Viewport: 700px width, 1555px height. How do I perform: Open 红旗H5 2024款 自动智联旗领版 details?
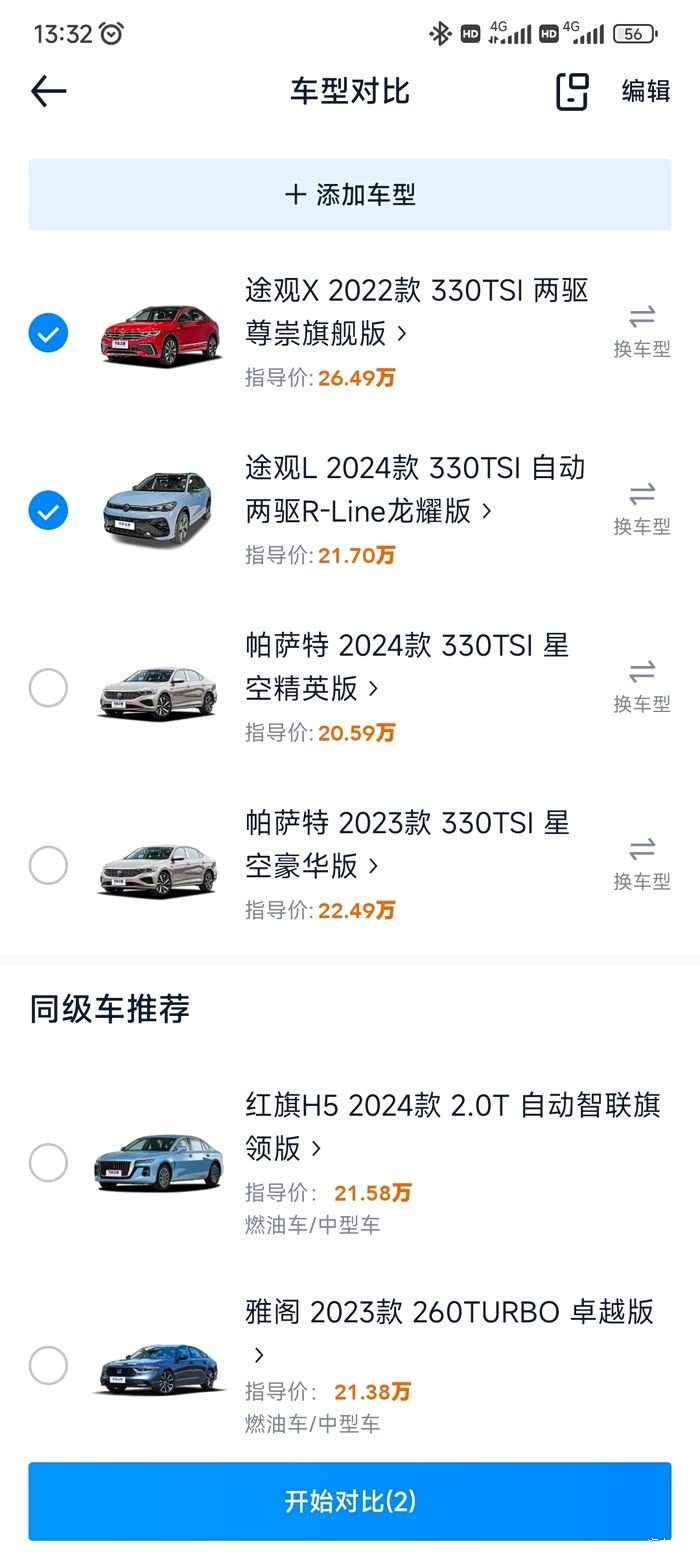point(452,1126)
